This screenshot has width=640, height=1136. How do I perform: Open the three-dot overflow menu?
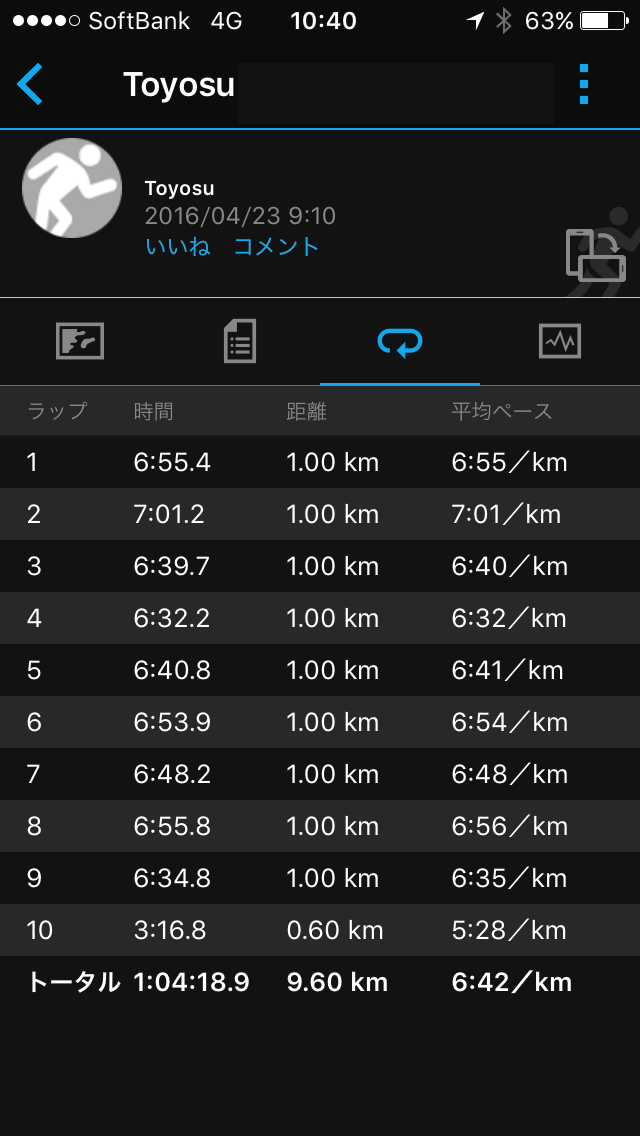point(584,85)
